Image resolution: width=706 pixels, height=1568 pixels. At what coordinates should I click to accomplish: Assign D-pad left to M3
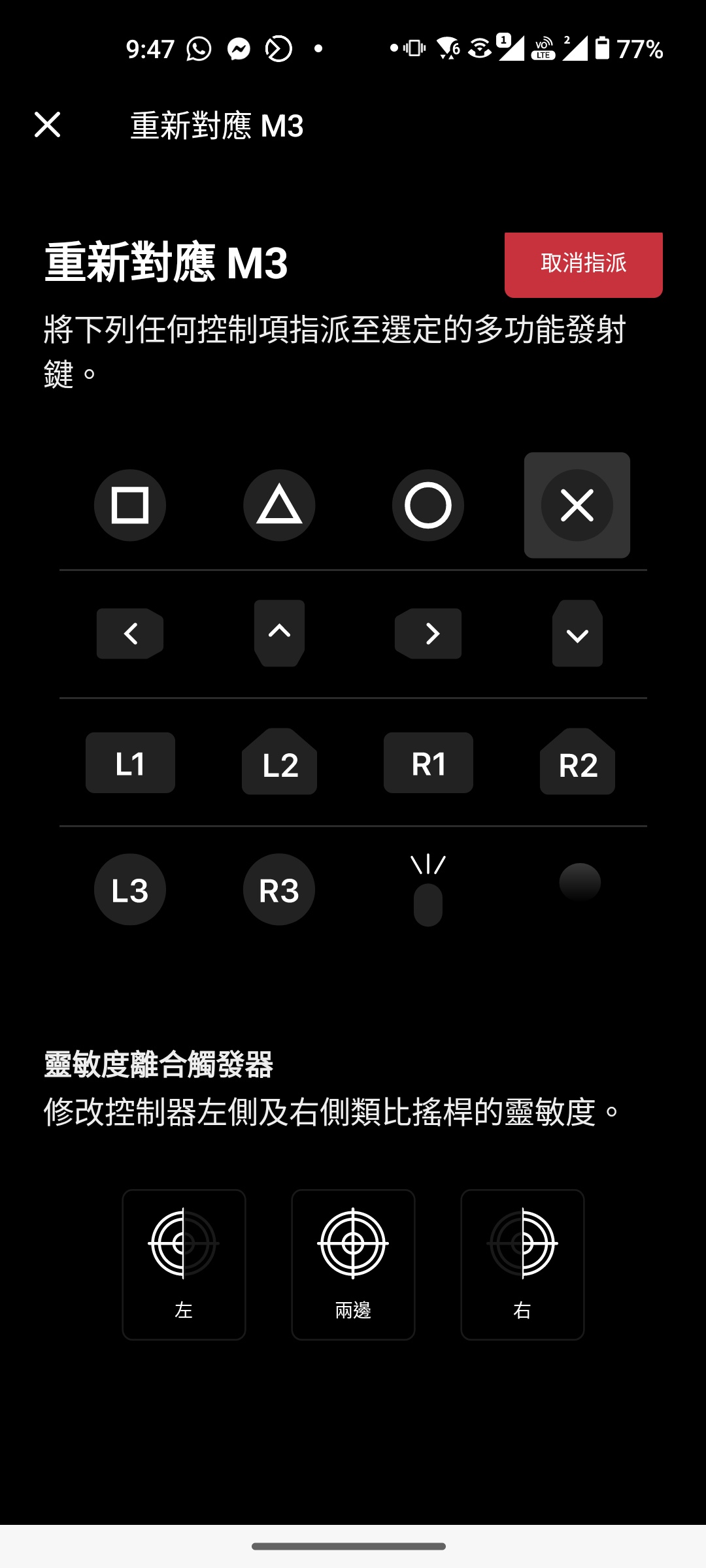click(x=130, y=633)
